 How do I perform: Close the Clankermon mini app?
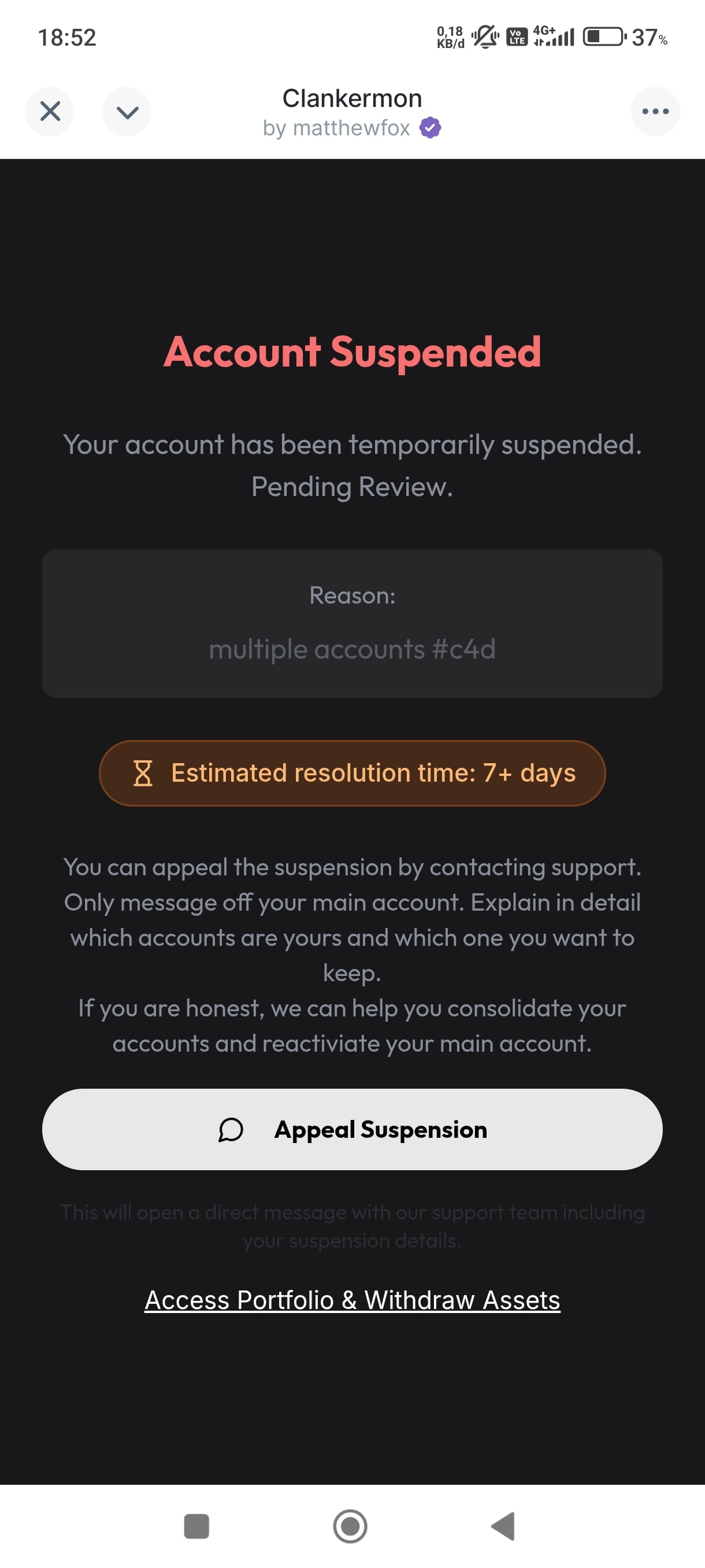[x=50, y=112]
